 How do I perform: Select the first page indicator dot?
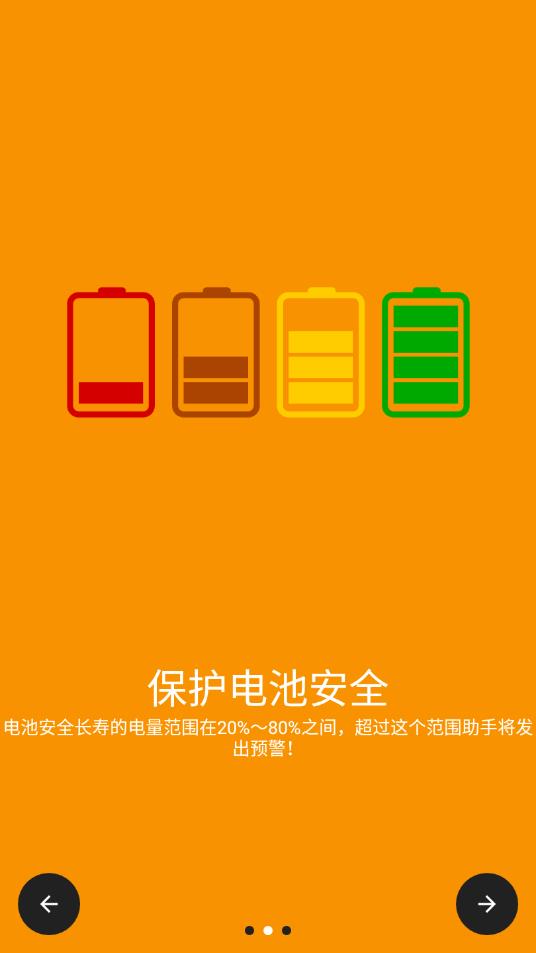pos(249,931)
